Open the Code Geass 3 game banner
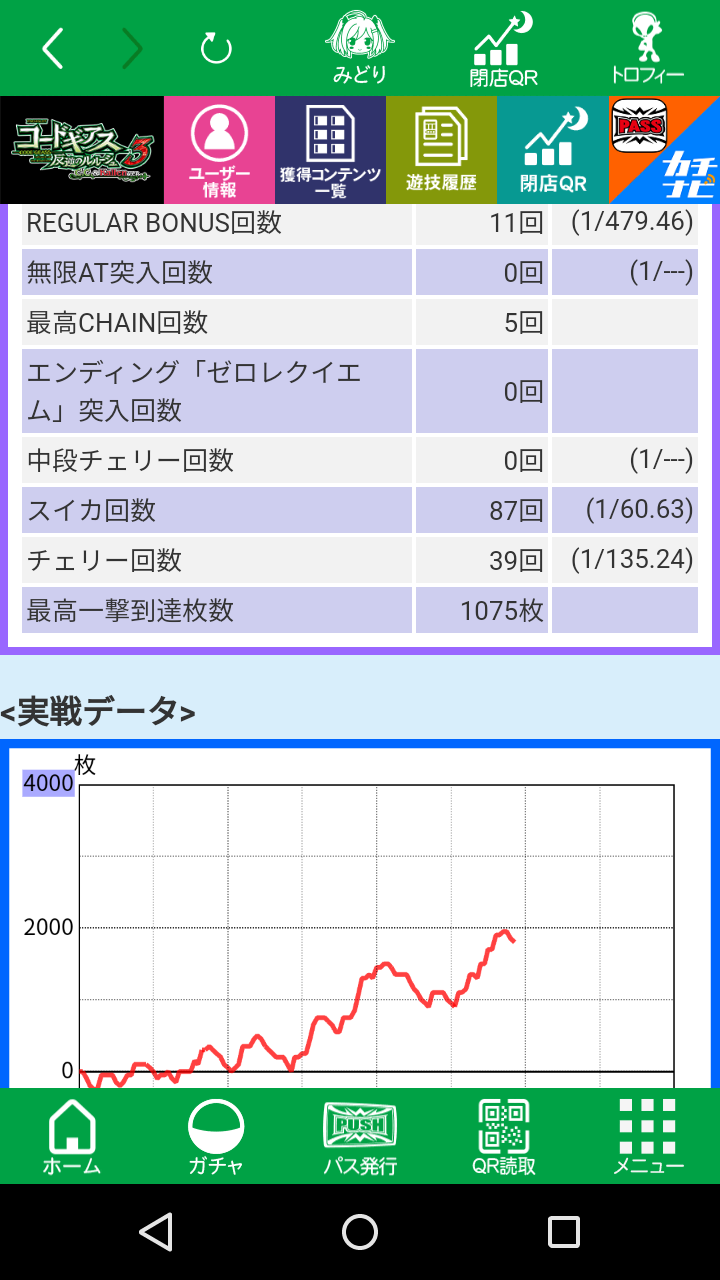Screen dimensions: 720x1280 [81, 150]
